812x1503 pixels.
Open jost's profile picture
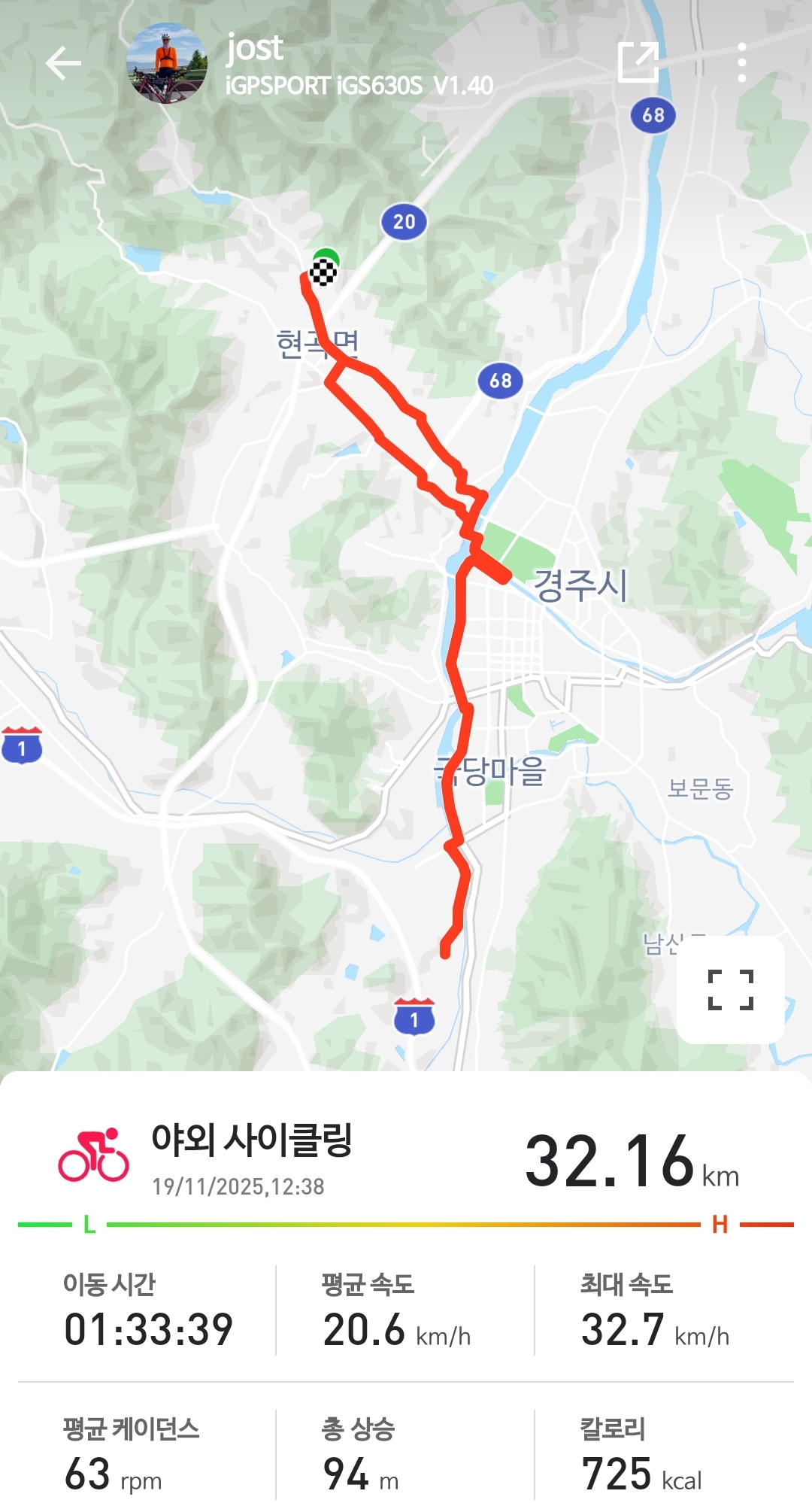click(x=166, y=63)
